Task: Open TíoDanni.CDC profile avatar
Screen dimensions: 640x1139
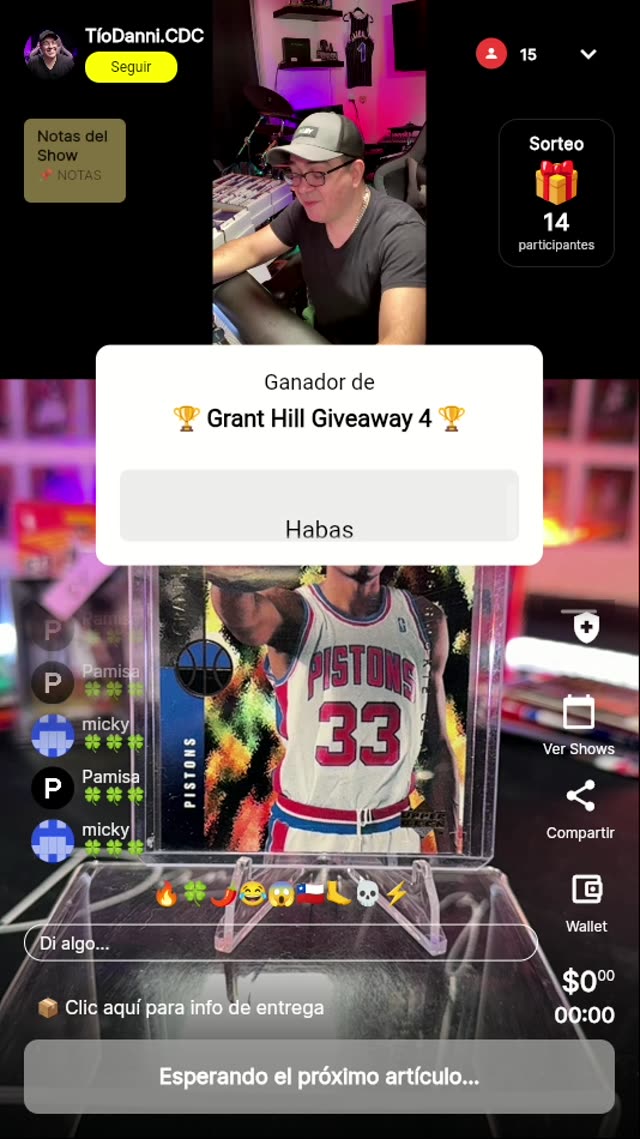Action: (50, 54)
